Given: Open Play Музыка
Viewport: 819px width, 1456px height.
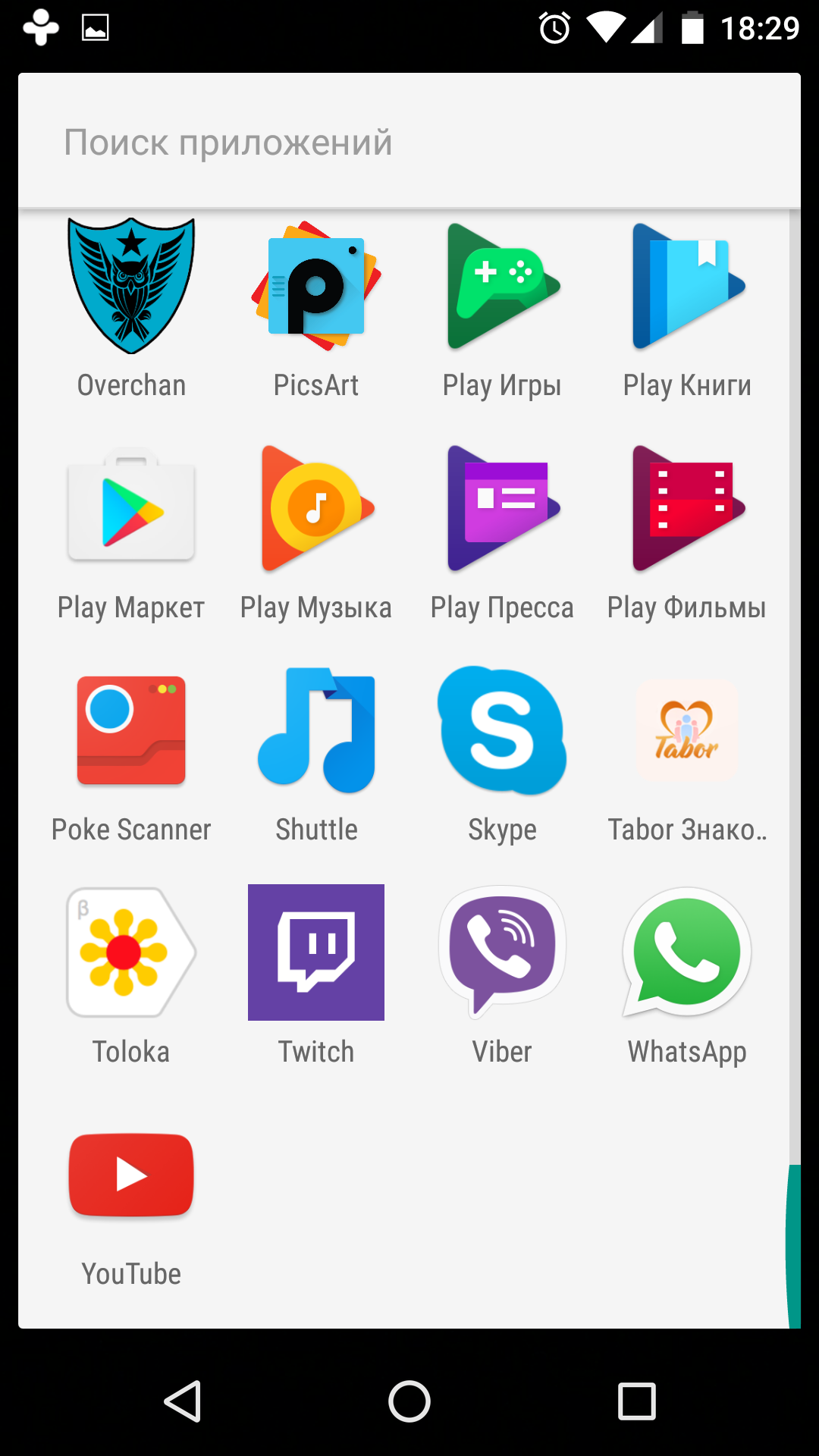Looking at the screenshot, I should click(316, 509).
